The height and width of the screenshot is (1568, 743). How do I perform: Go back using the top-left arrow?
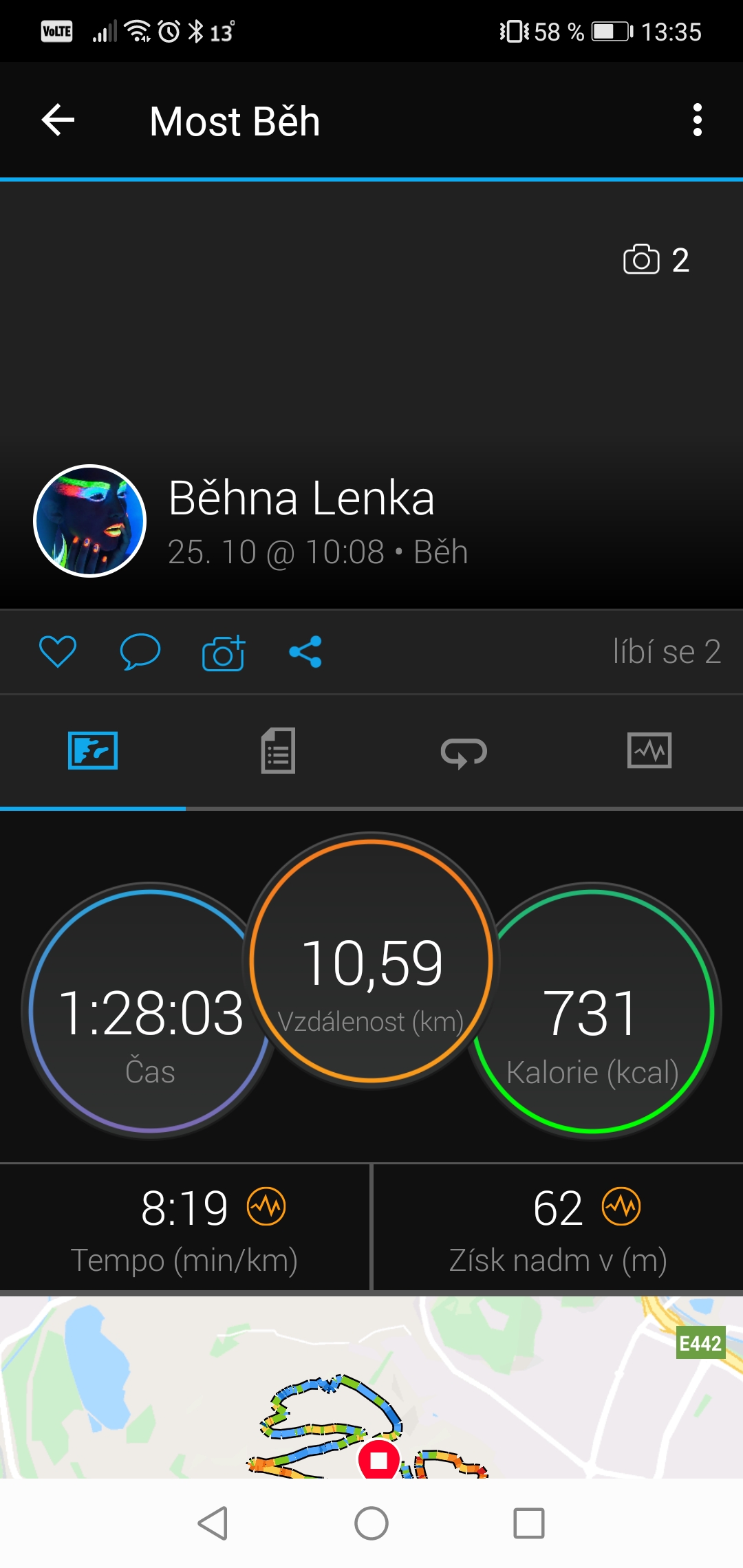(58, 120)
